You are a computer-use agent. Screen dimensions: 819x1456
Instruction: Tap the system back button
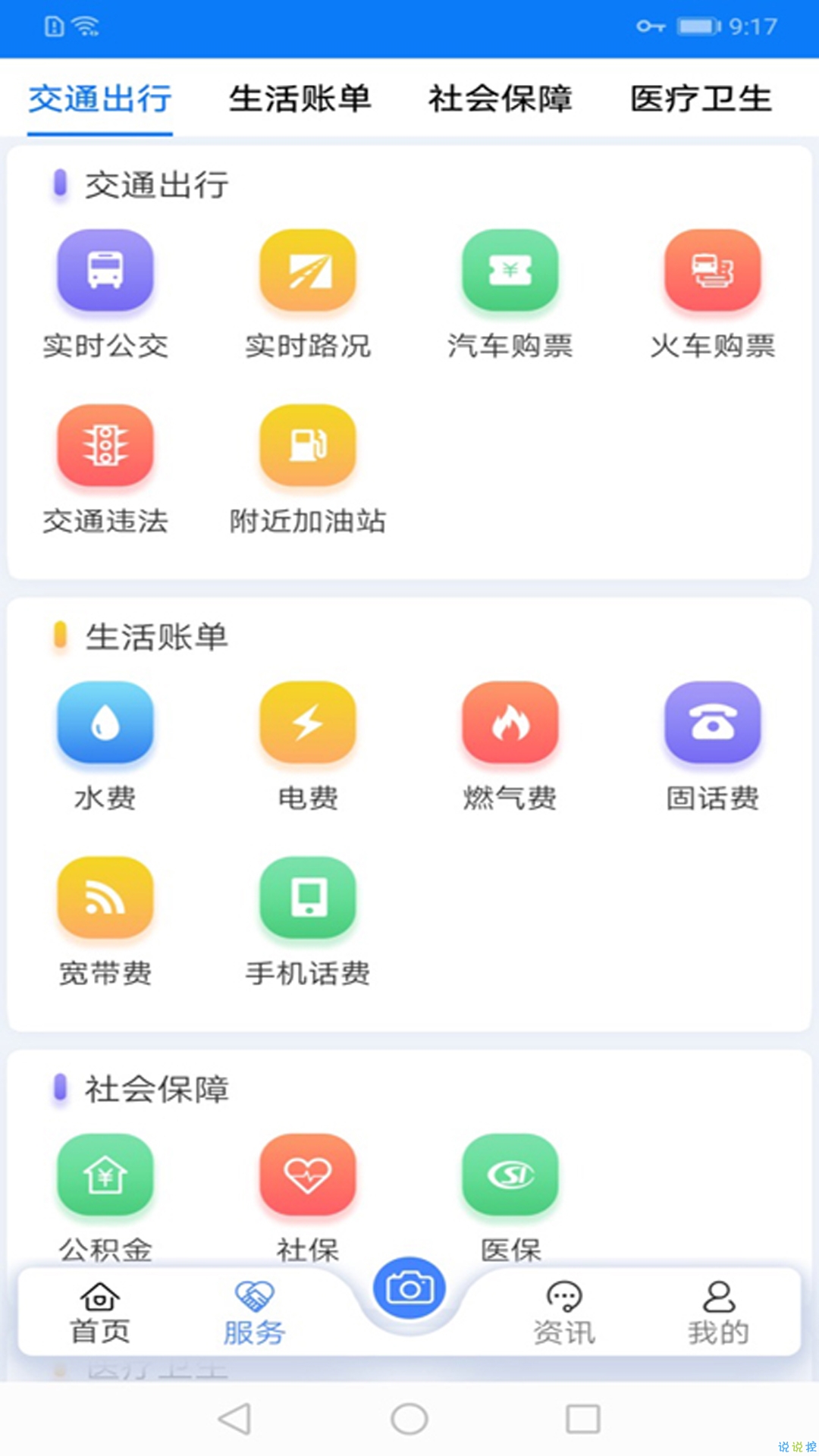(x=234, y=1418)
